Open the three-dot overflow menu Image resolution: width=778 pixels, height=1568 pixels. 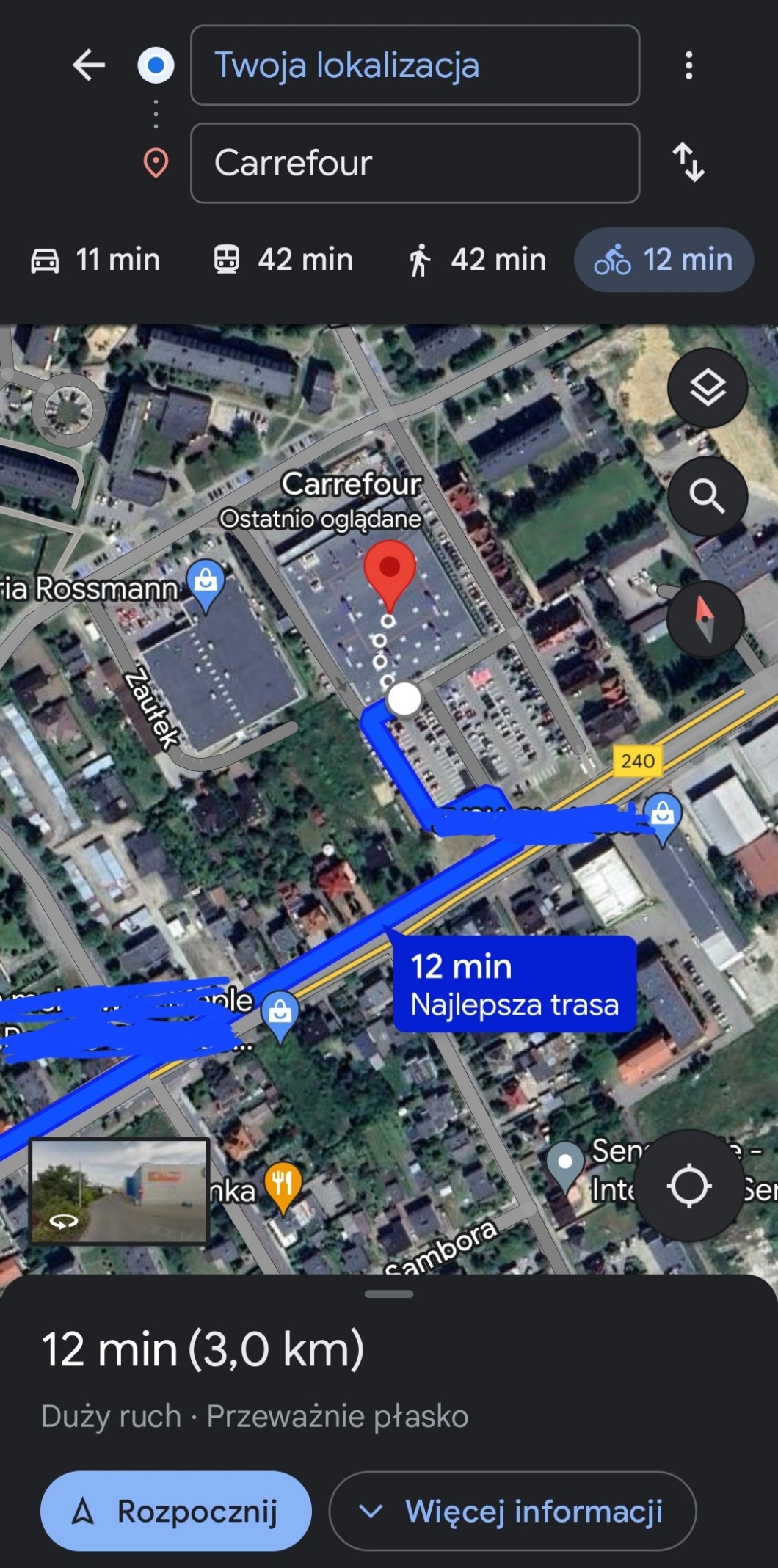point(688,65)
